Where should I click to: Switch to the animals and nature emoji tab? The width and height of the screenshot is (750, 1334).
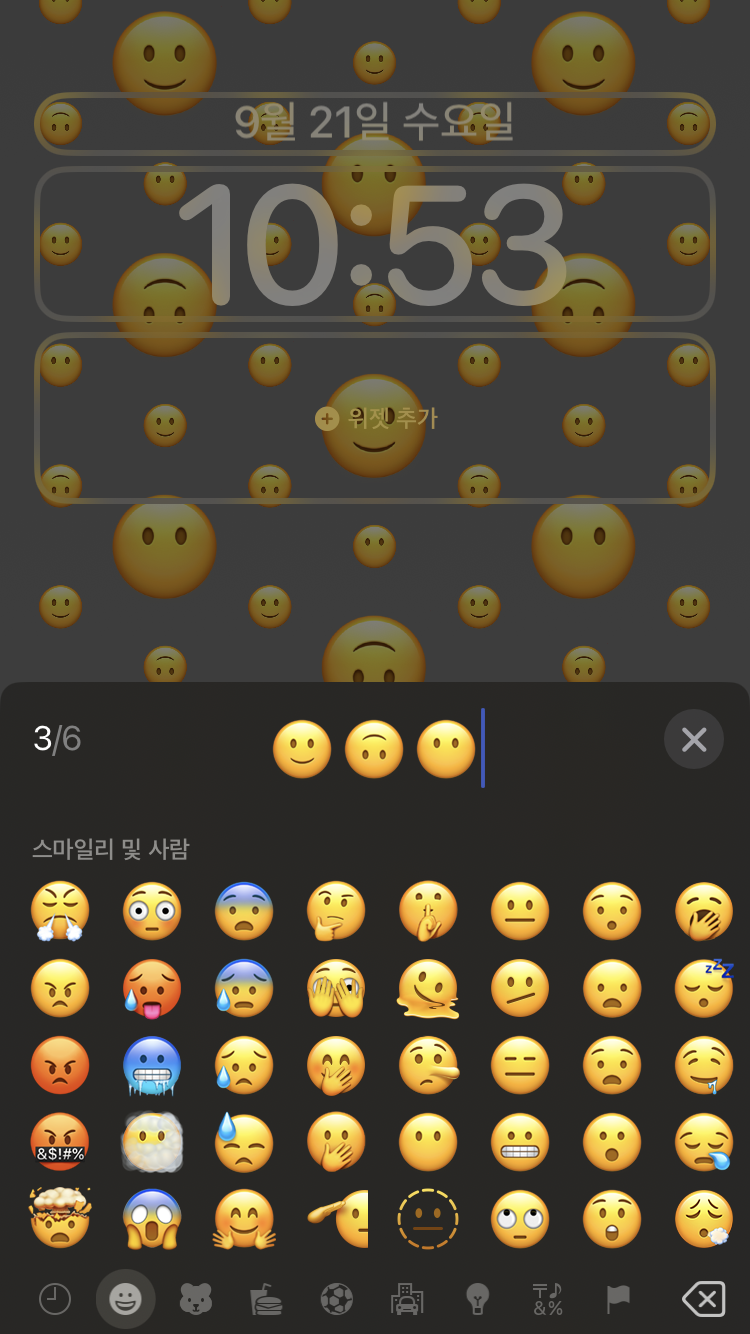click(x=196, y=1299)
